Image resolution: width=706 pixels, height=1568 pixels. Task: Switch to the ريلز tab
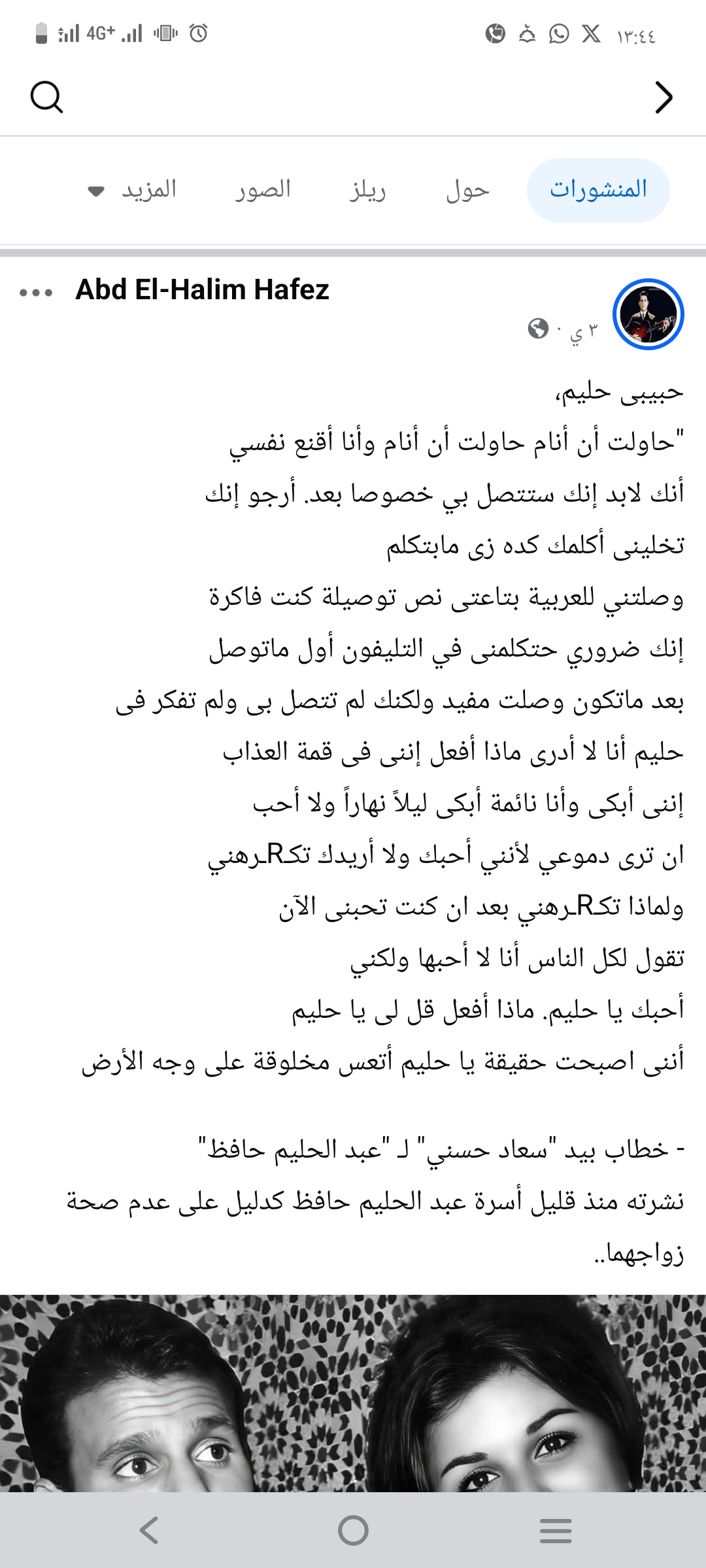[x=367, y=190]
